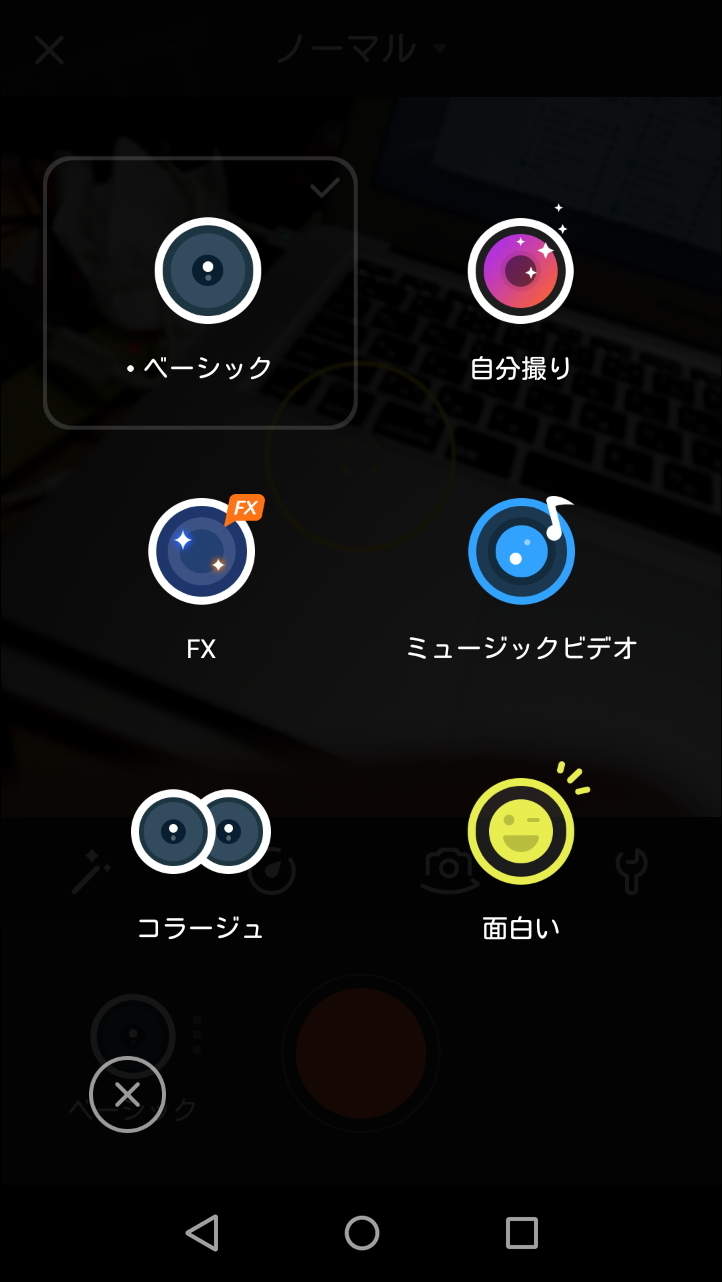Tap the Android home circle button
Viewport: 722px width, 1282px height.
[x=361, y=1233]
